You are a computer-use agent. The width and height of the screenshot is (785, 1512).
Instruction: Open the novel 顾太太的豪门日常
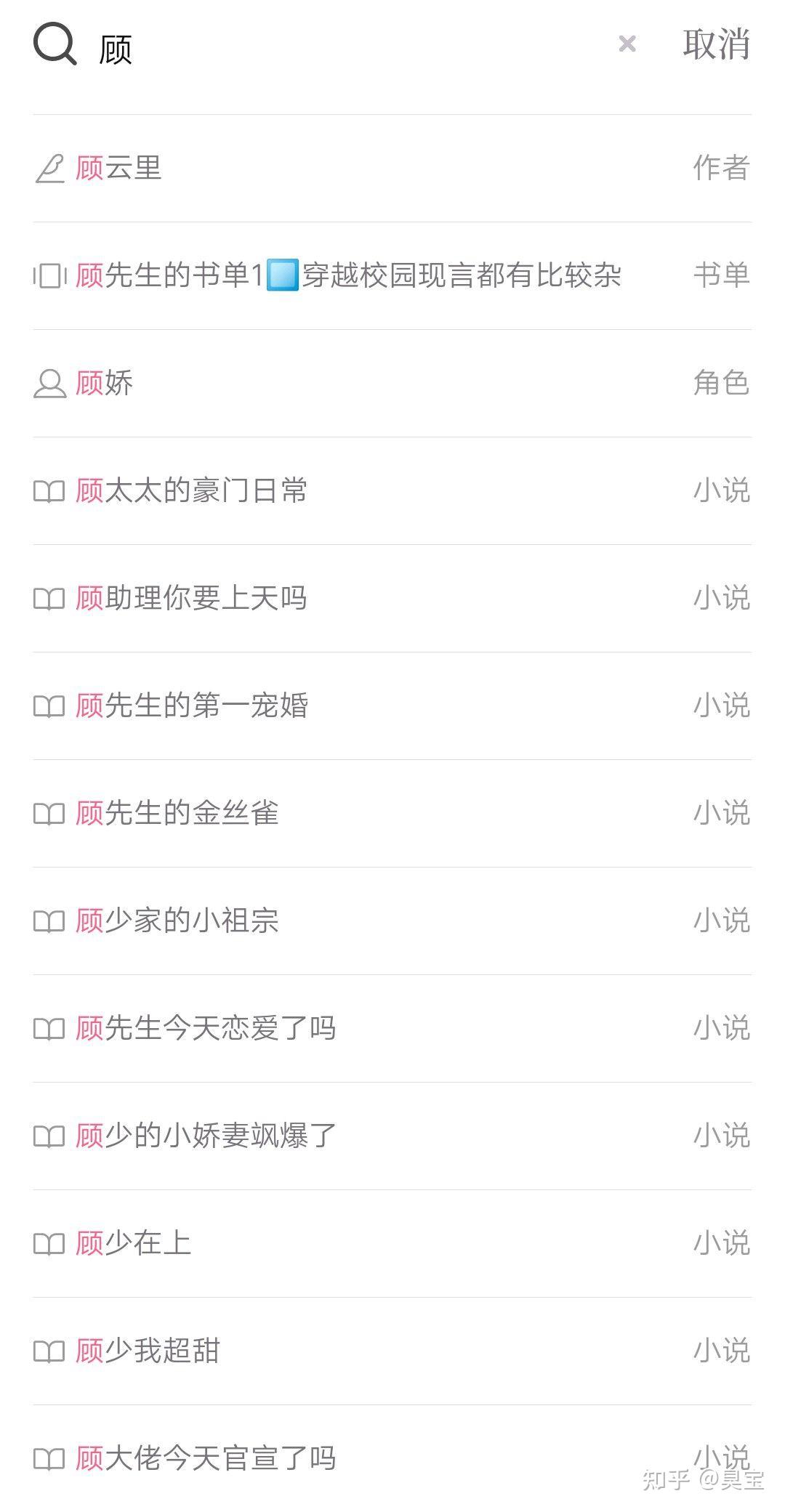[x=192, y=491]
